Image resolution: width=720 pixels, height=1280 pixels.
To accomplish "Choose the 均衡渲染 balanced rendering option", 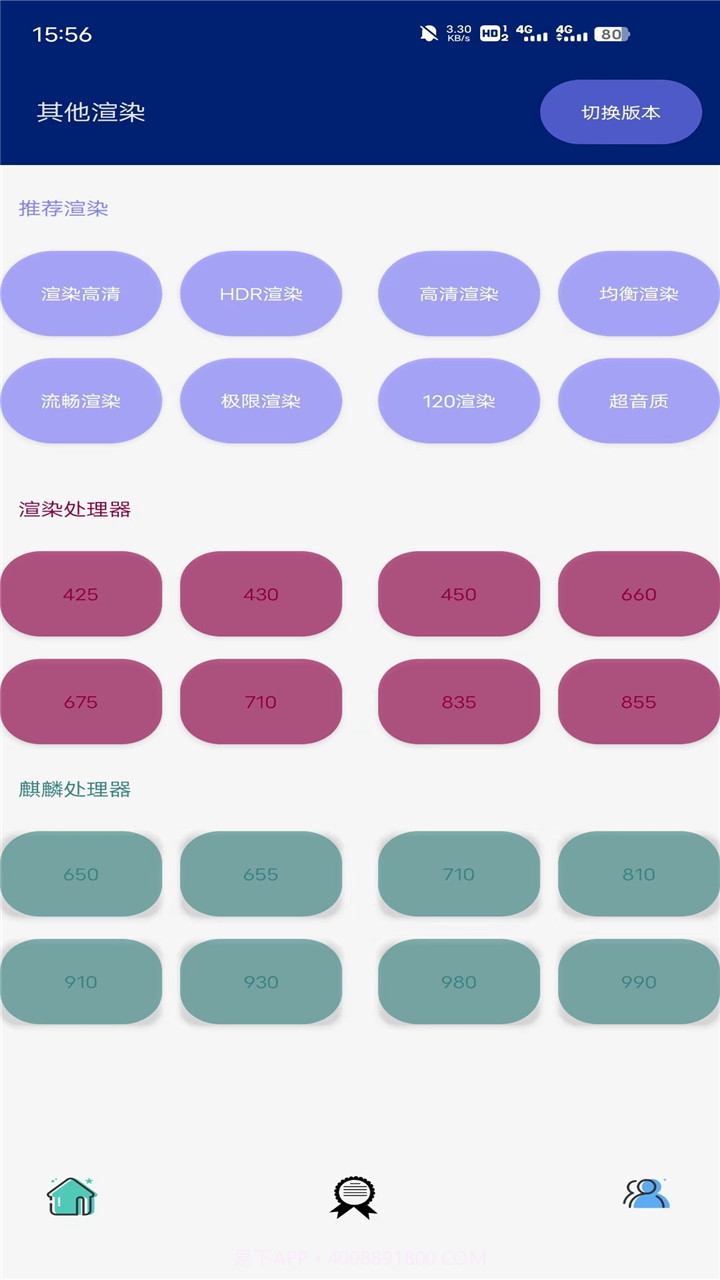I will (639, 293).
